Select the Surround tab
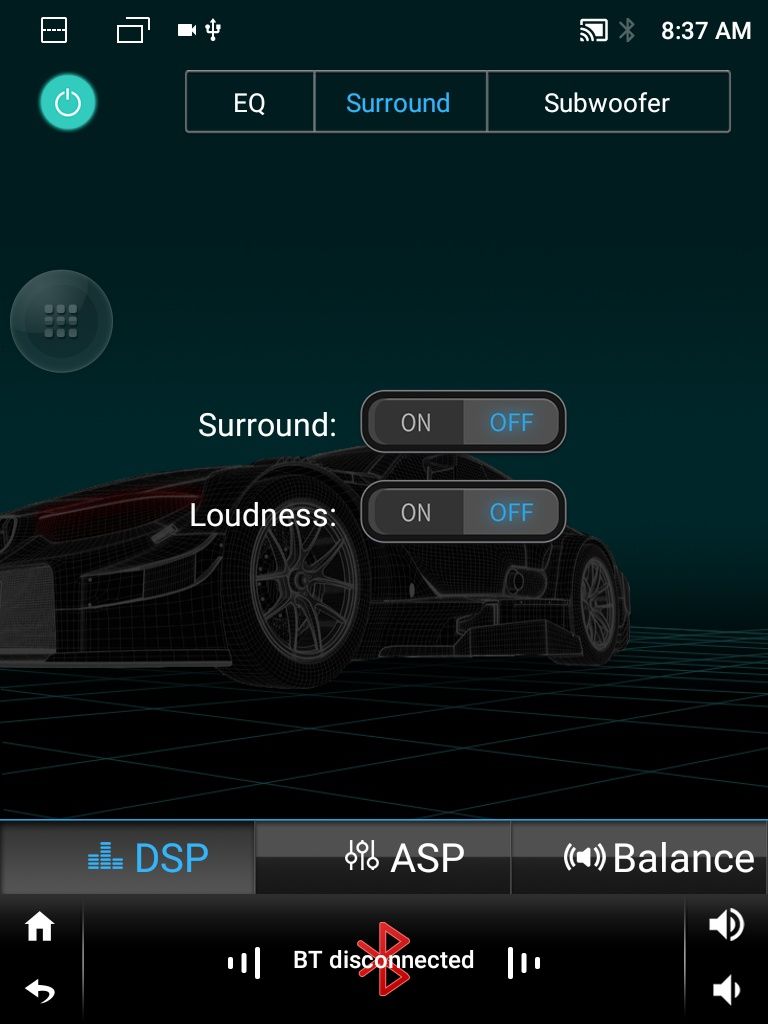The height and width of the screenshot is (1024, 768). pos(399,102)
